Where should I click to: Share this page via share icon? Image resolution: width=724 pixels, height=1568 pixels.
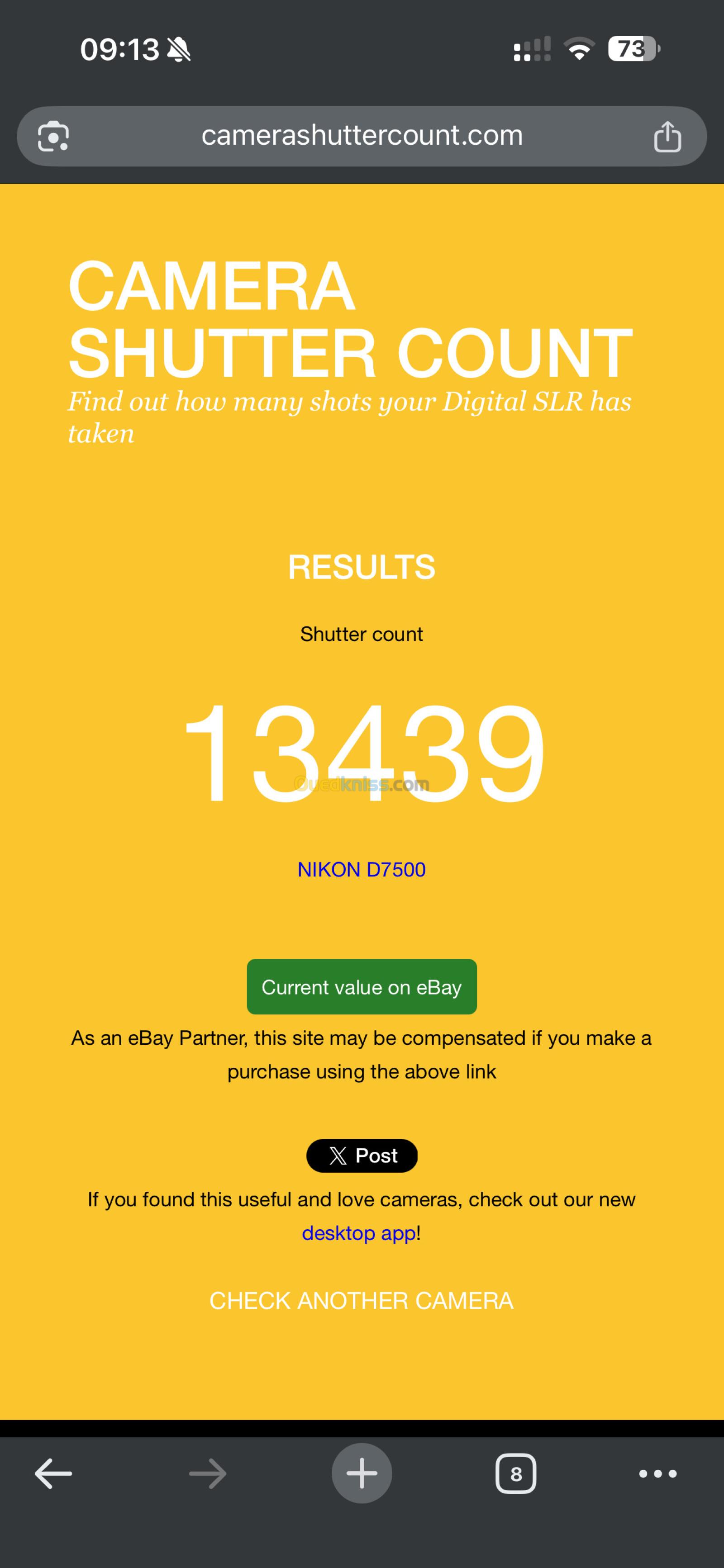pos(667,136)
